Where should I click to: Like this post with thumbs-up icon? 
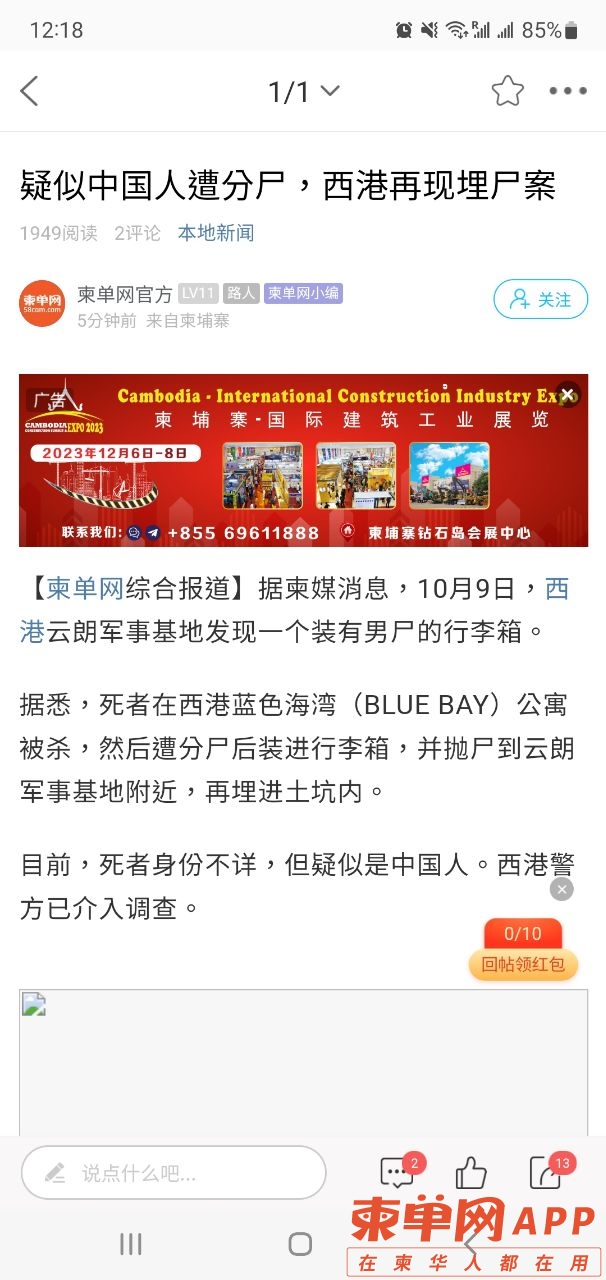(x=471, y=1173)
